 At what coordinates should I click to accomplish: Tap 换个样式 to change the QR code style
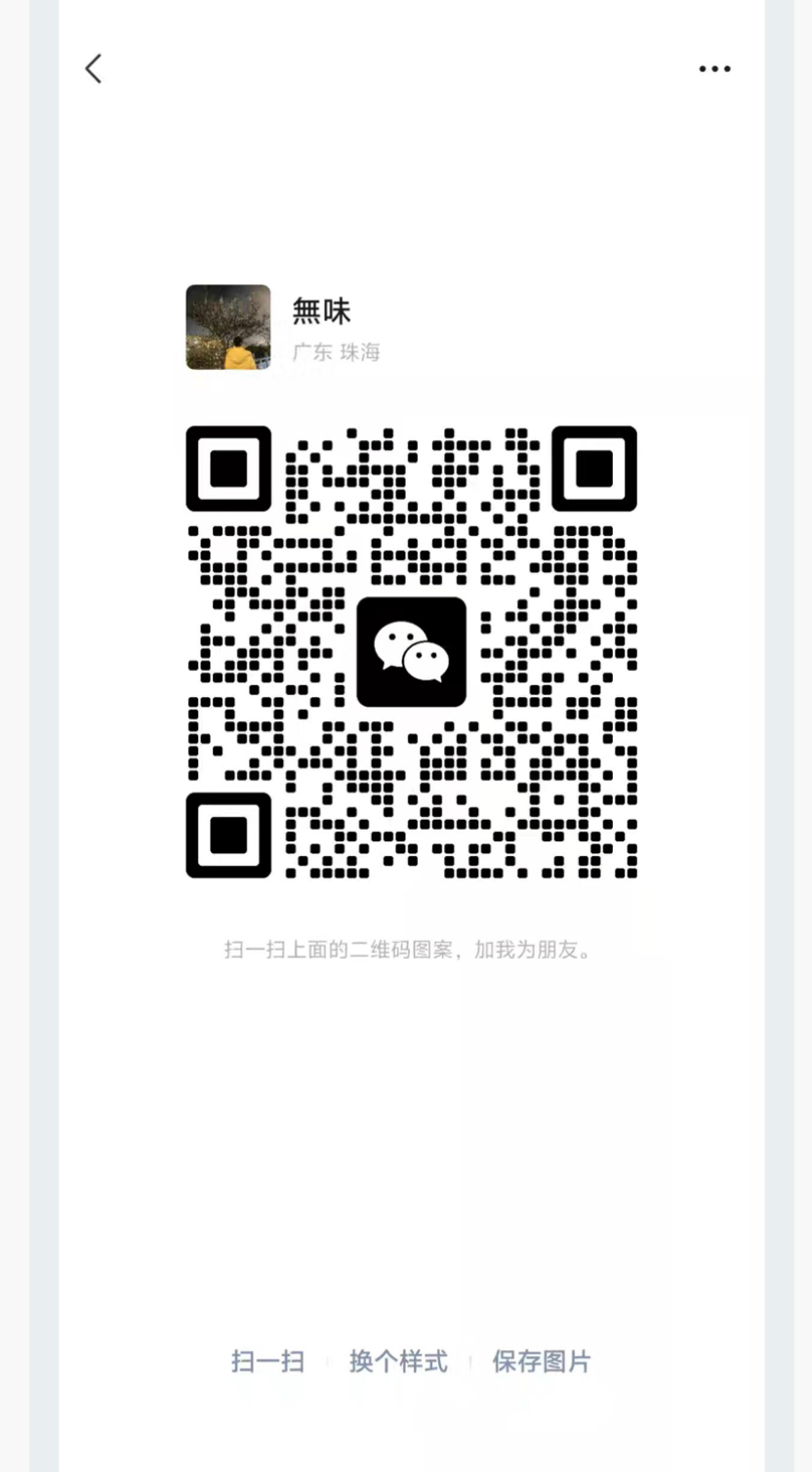tap(398, 1361)
